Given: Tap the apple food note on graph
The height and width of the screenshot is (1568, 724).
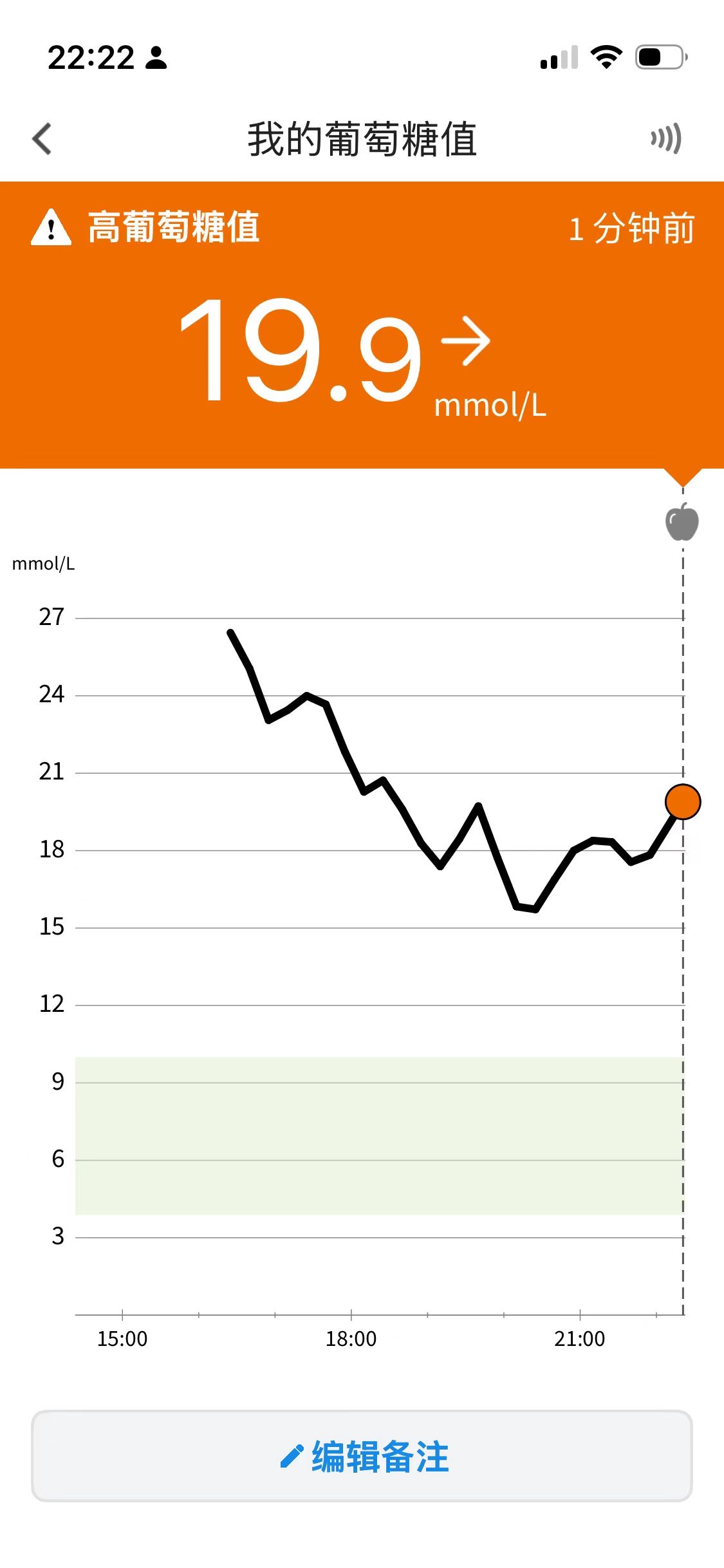Looking at the screenshot, I should [682, 522].
